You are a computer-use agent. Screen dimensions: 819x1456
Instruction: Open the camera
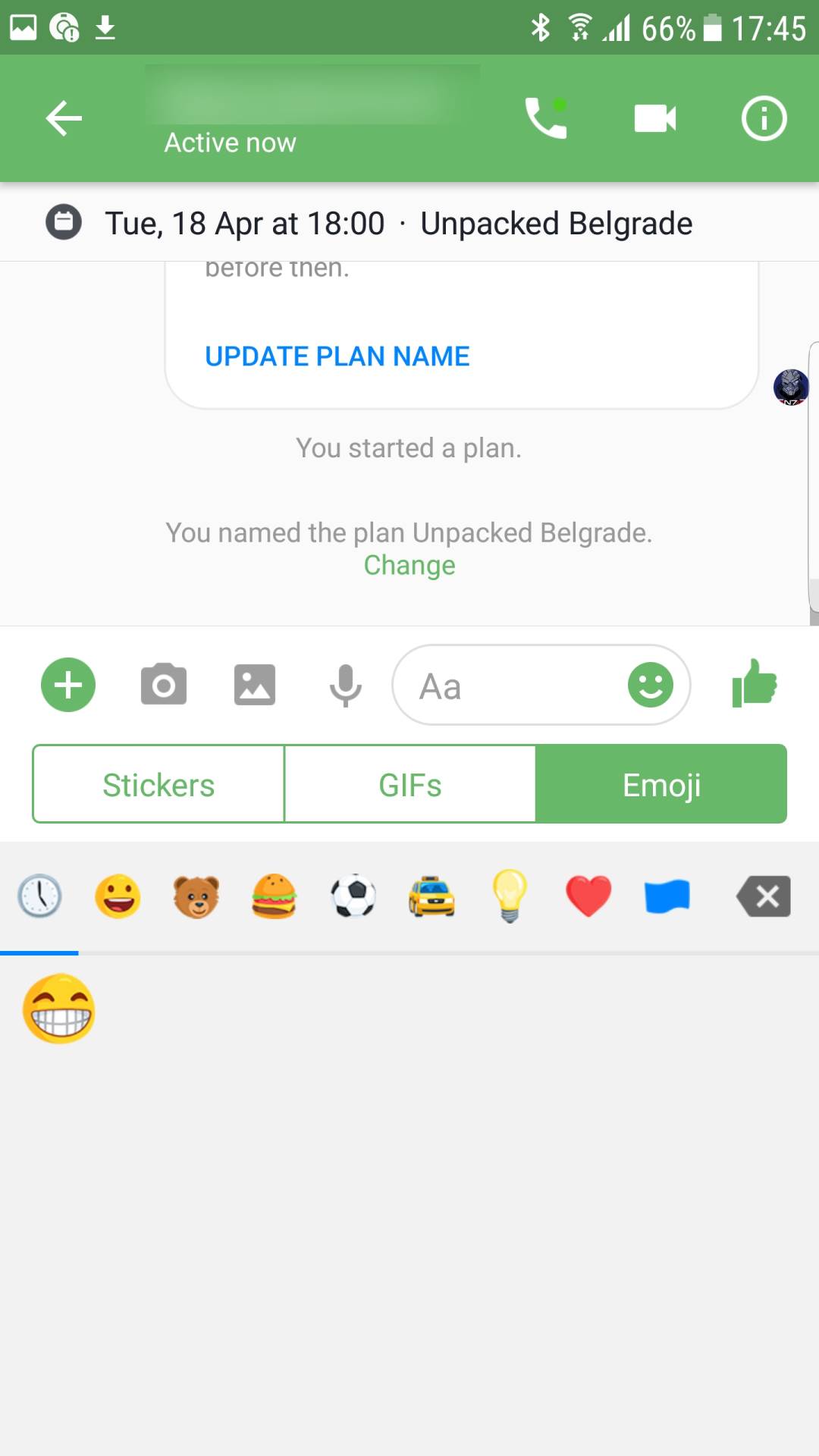tap(164, 685)
